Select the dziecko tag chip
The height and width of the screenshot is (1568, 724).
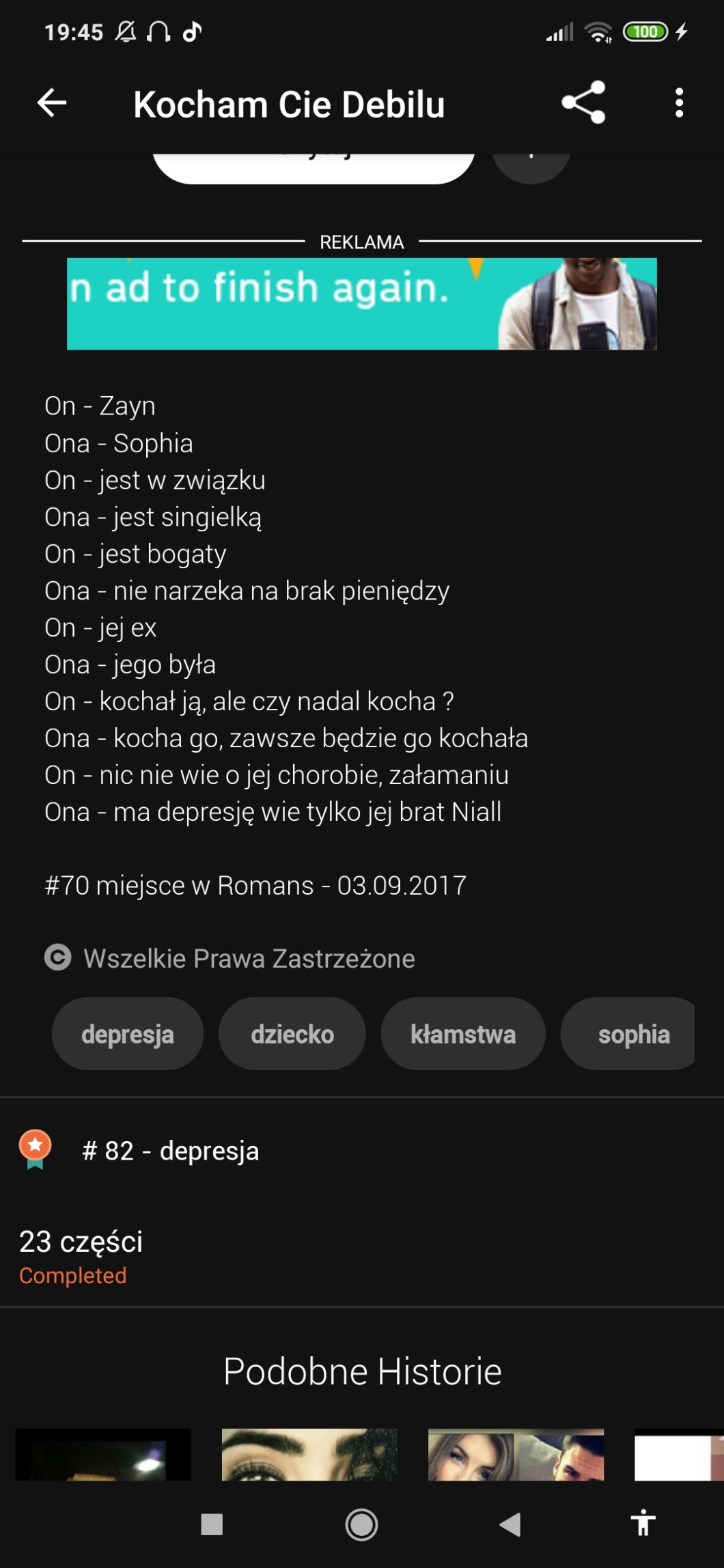point(292,1034)
